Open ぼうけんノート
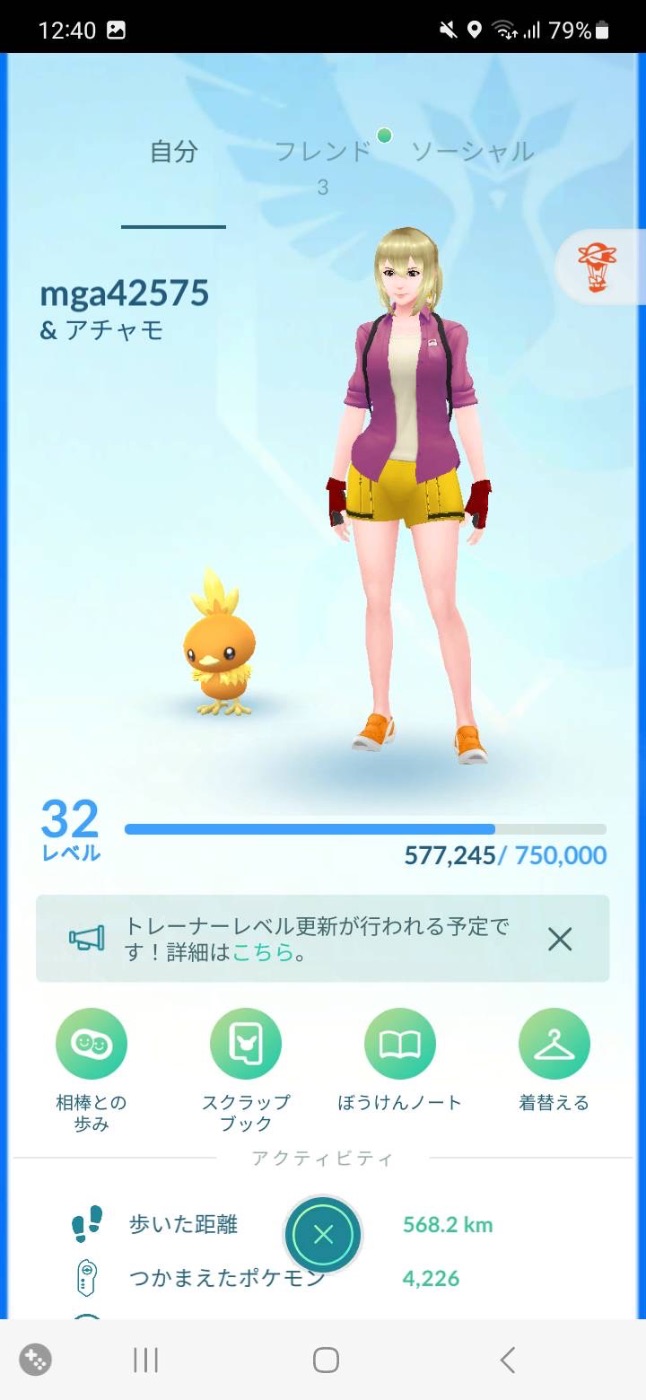The image size is (646, 1400). [400, 1044]
